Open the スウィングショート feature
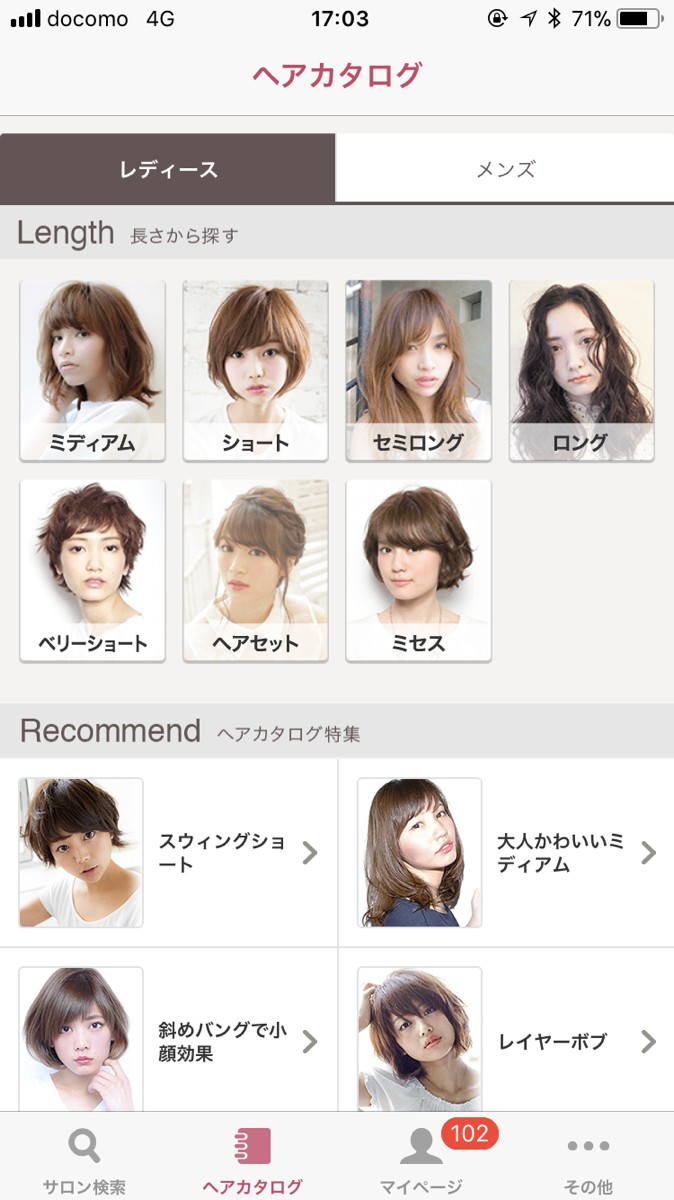674x1200 pixels. tap(168, 853)
